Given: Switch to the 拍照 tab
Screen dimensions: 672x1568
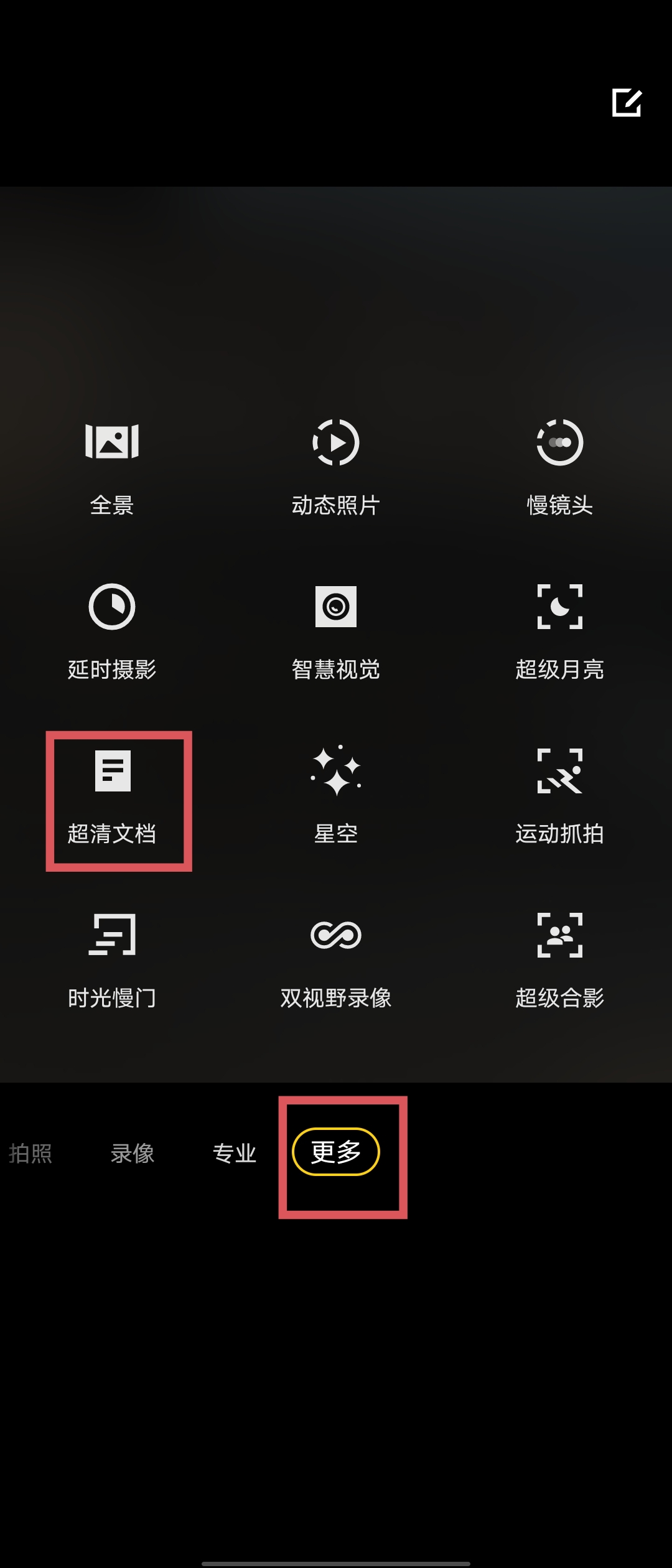Looking at the screenshot, I should [x=30, y=1153].
